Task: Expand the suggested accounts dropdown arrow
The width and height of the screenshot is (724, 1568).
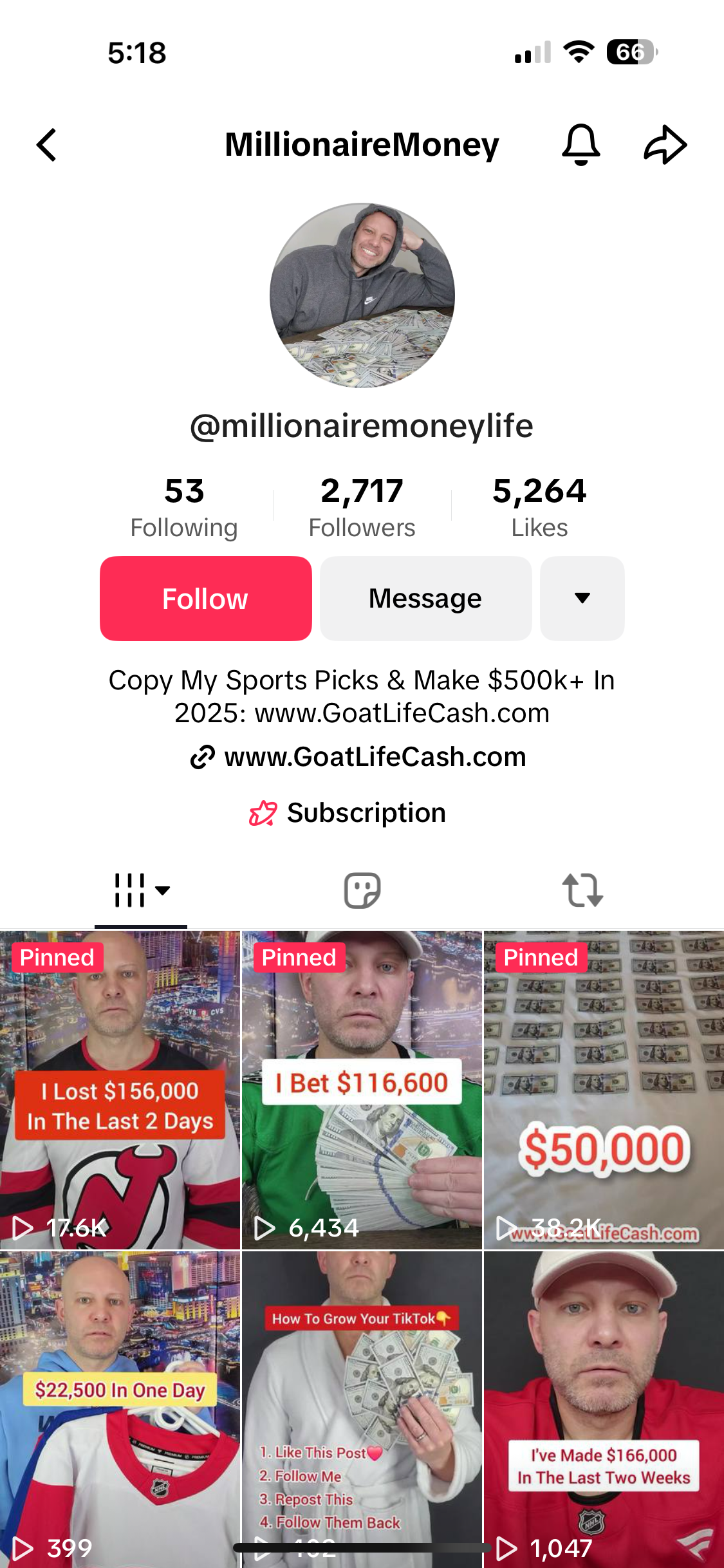Action: [x=582, y=599]
